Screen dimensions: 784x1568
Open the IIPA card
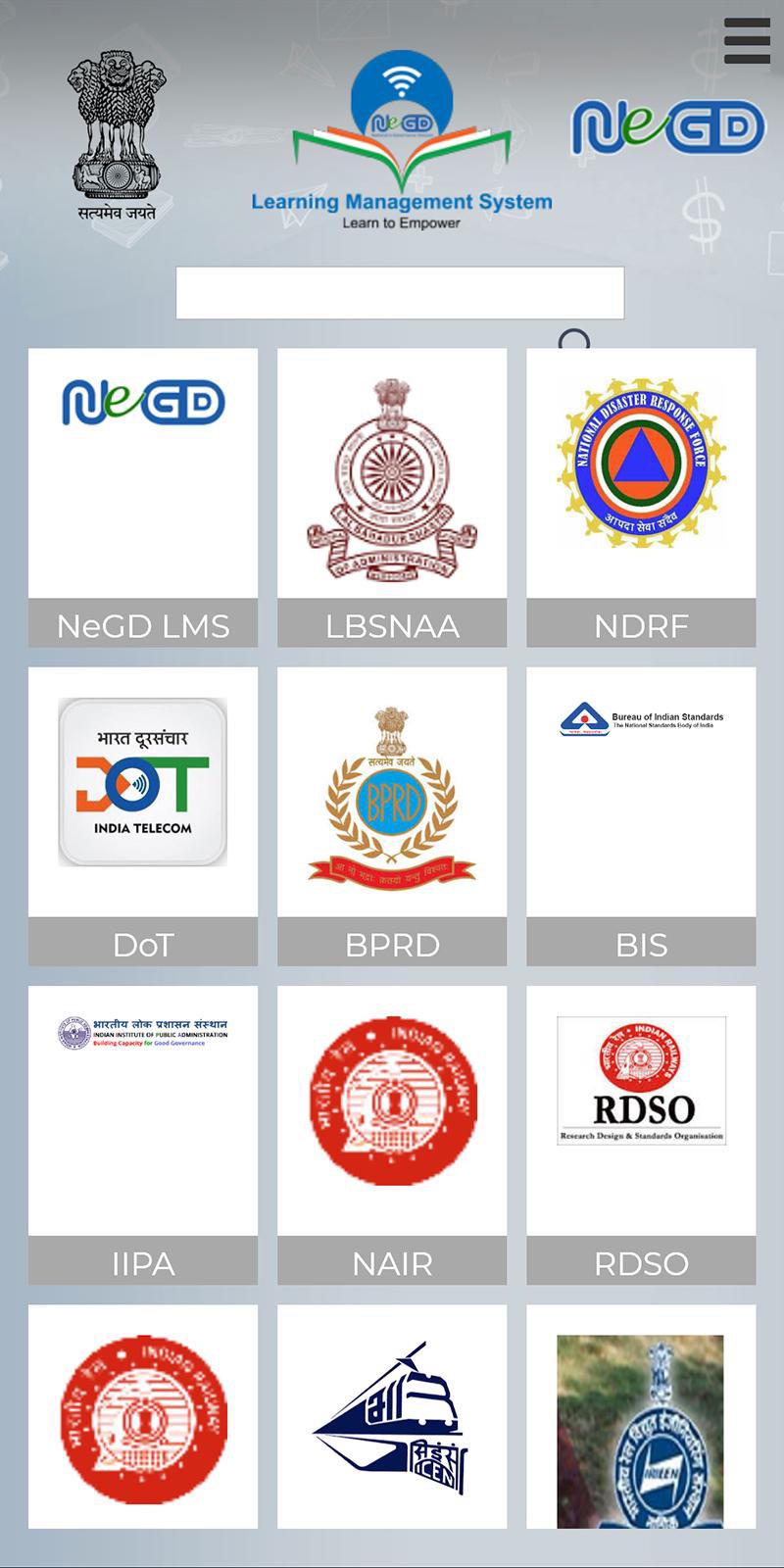[x=143, y=1135]
